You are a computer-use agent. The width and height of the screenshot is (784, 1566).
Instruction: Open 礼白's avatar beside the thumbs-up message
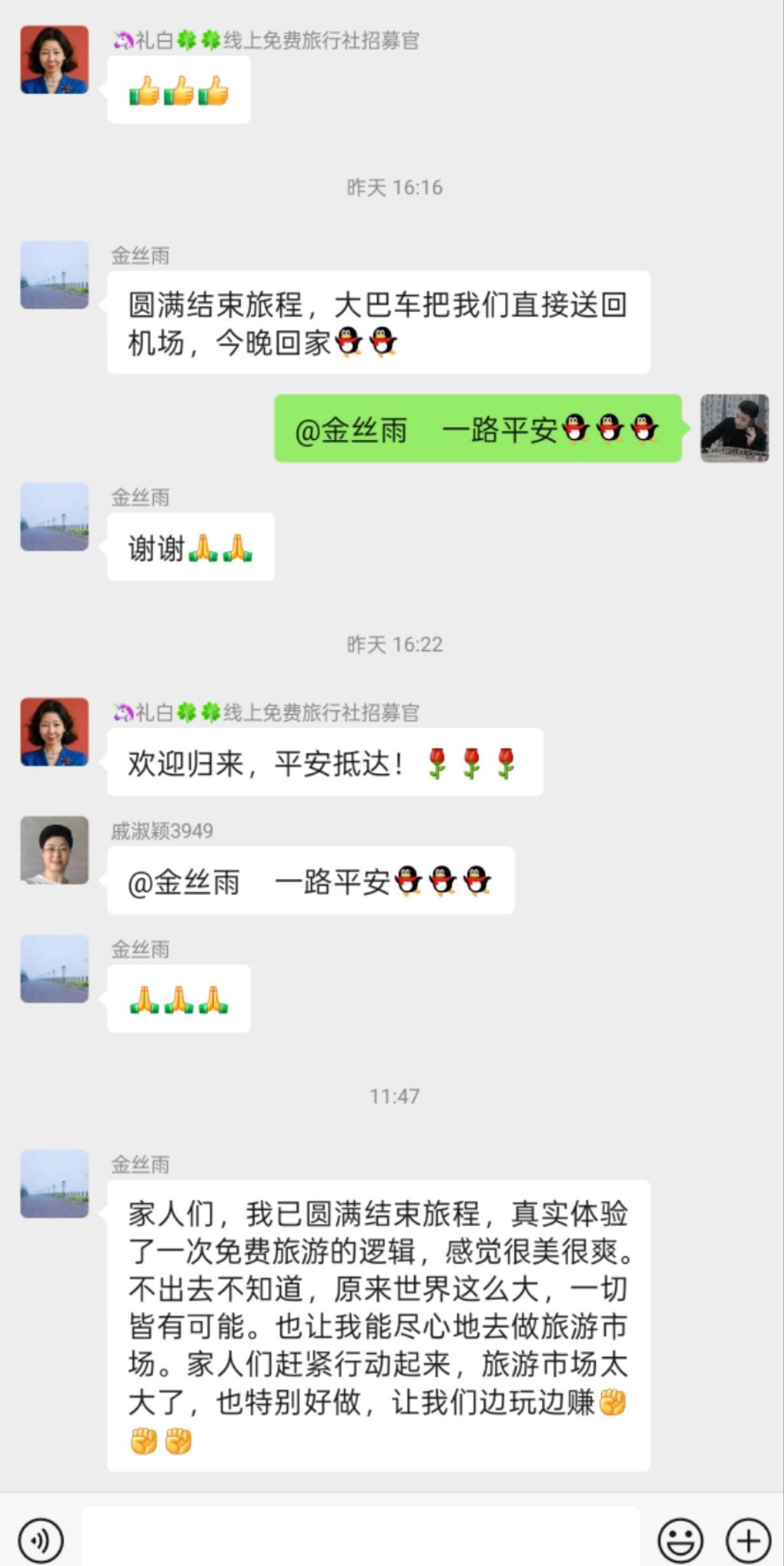click(x=55, y=60)
